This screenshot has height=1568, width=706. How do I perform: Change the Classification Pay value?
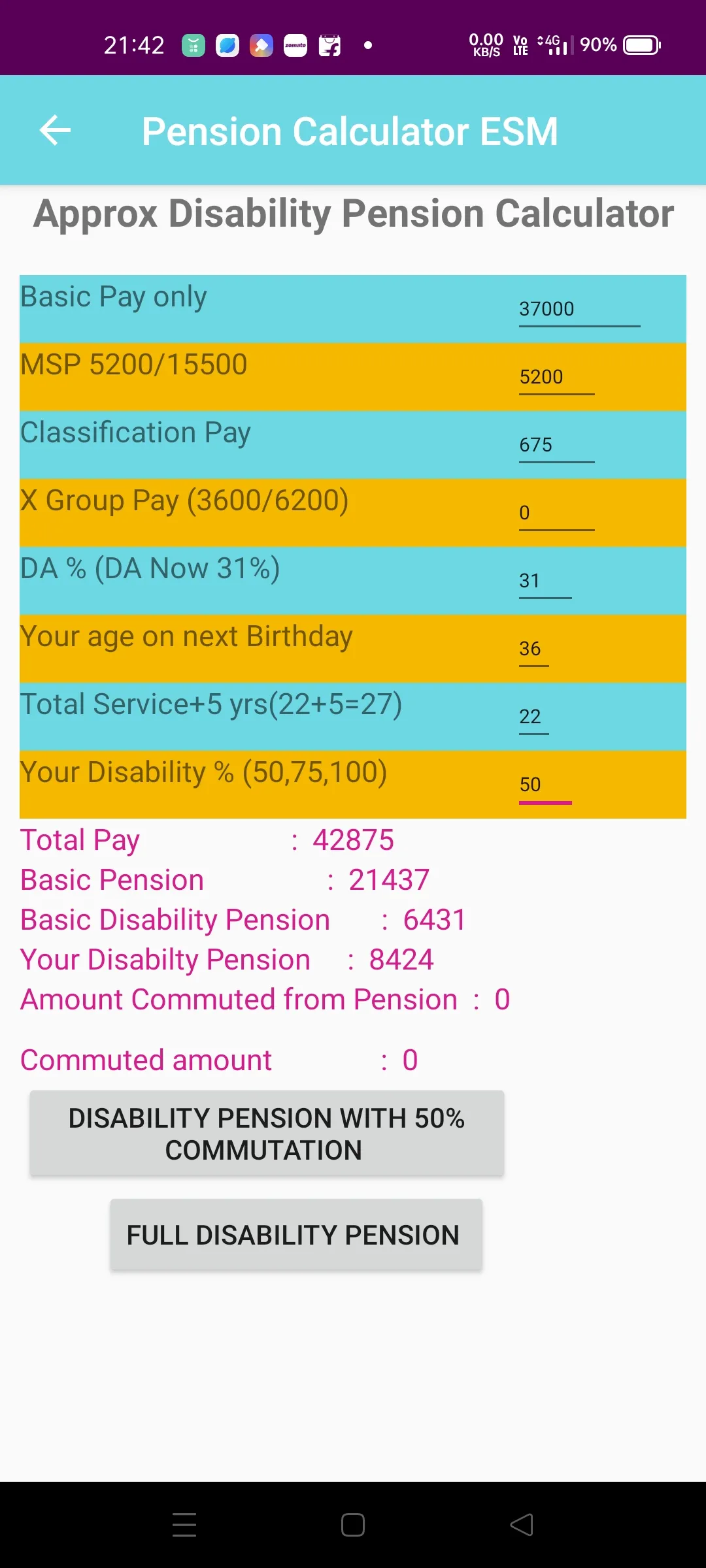coord(556,445)
